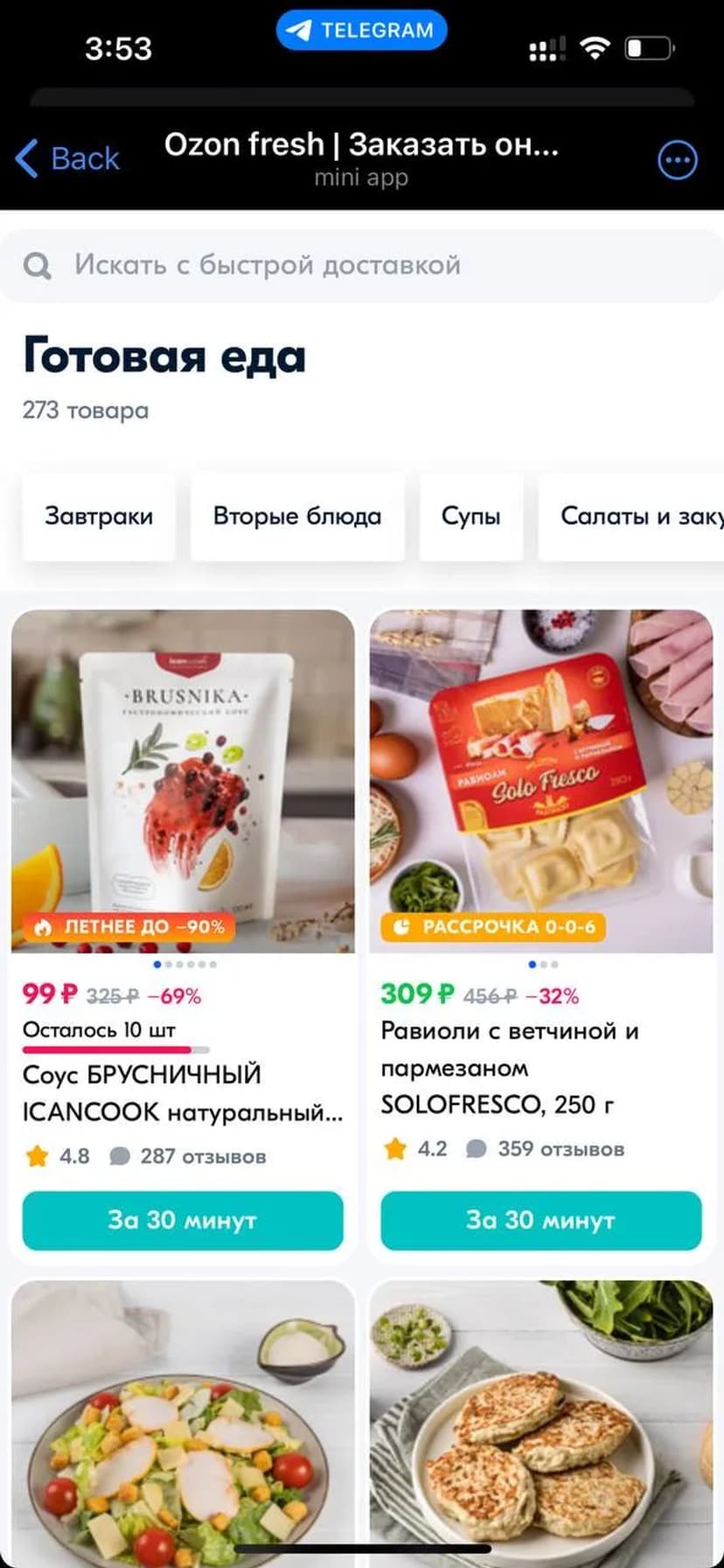Open the Solo Fresco ravioli product card
Viewport: 724px width, 1568px height.
[541, 780]
